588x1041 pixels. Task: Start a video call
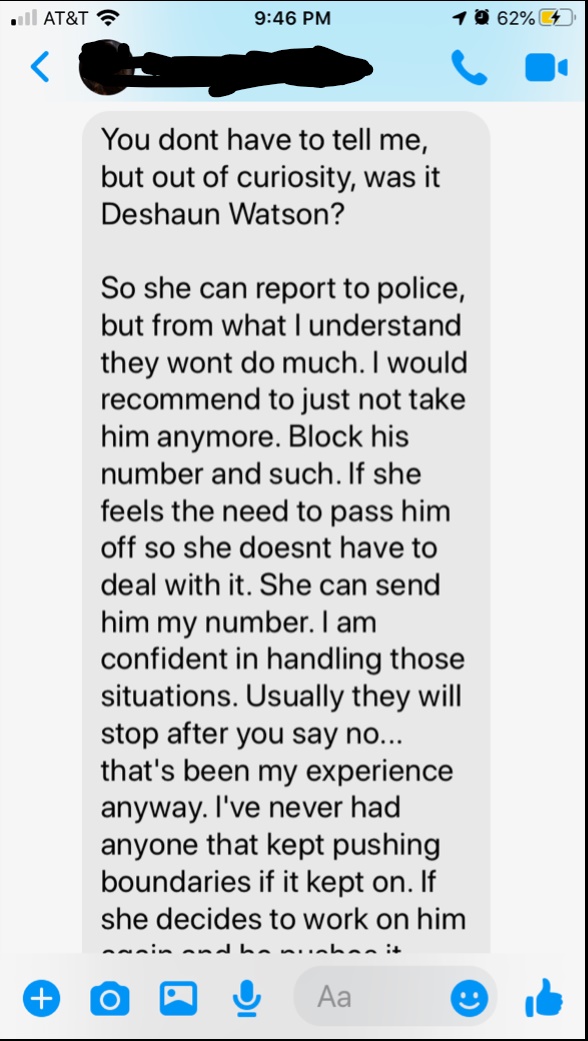tap(546, 68)
